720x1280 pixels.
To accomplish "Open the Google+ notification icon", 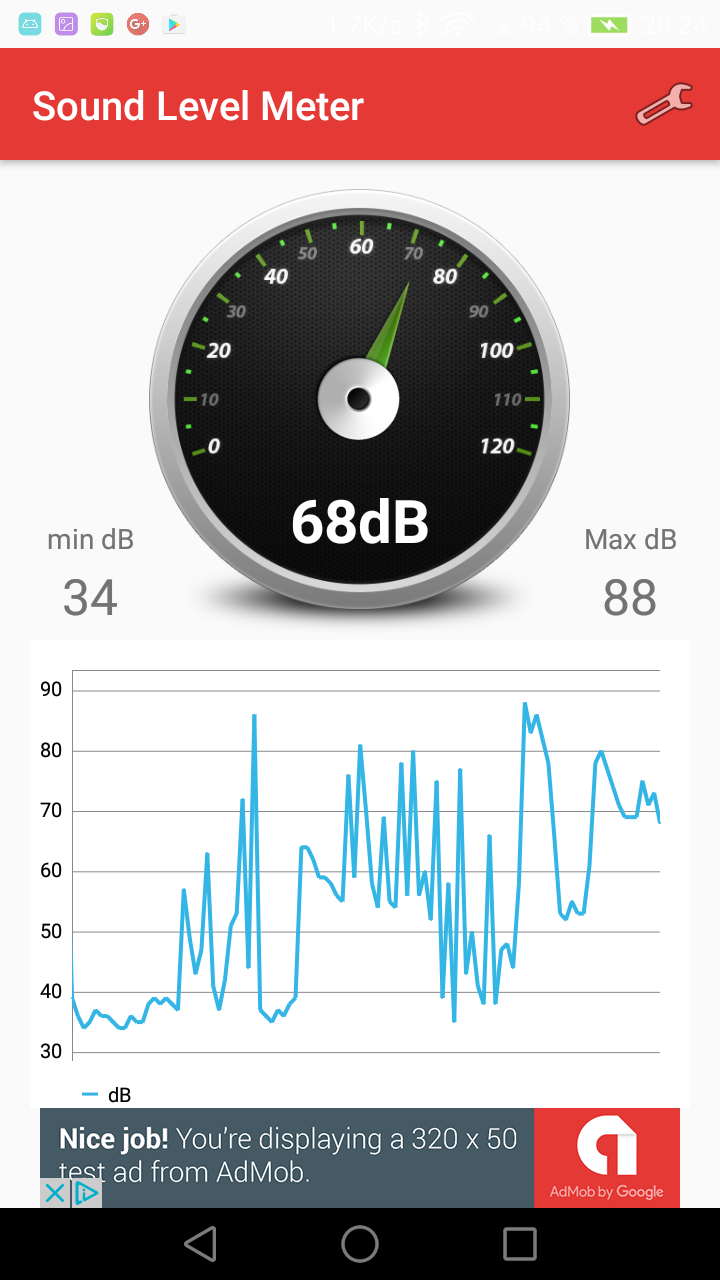I will click(137, 24).
